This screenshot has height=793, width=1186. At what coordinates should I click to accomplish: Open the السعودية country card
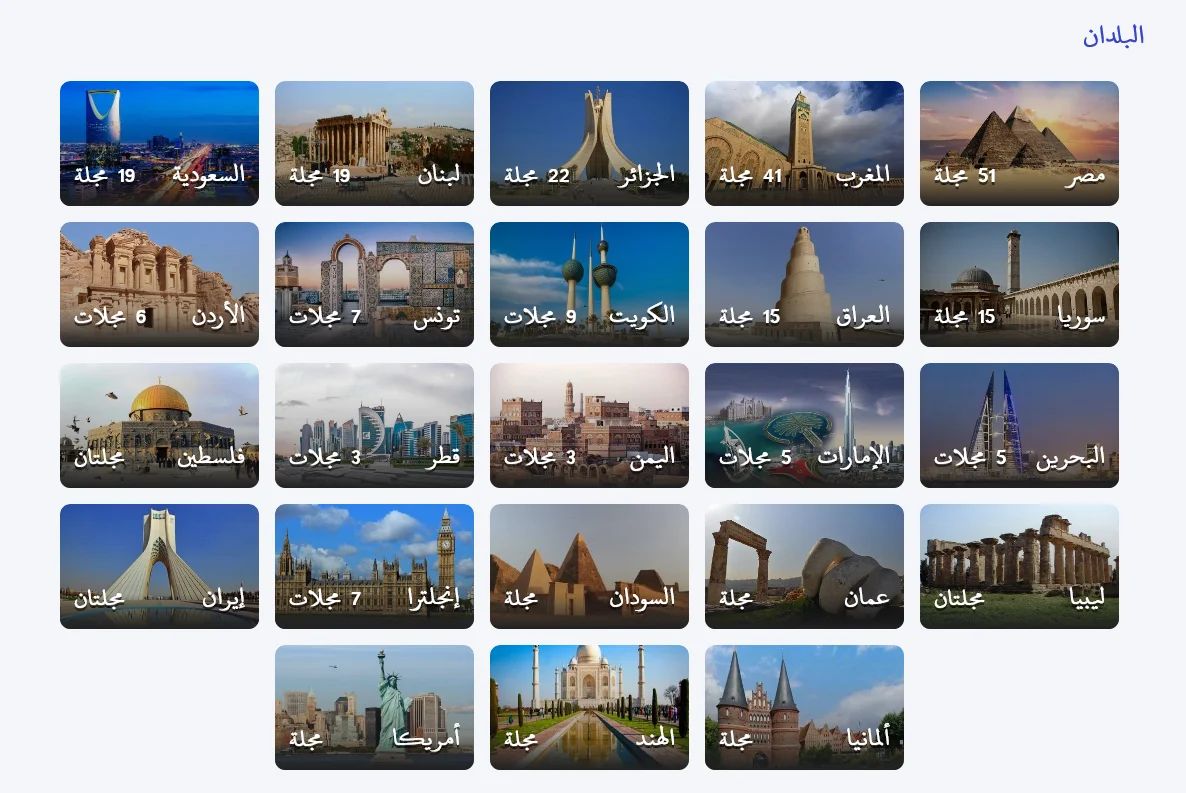[159, 143]
